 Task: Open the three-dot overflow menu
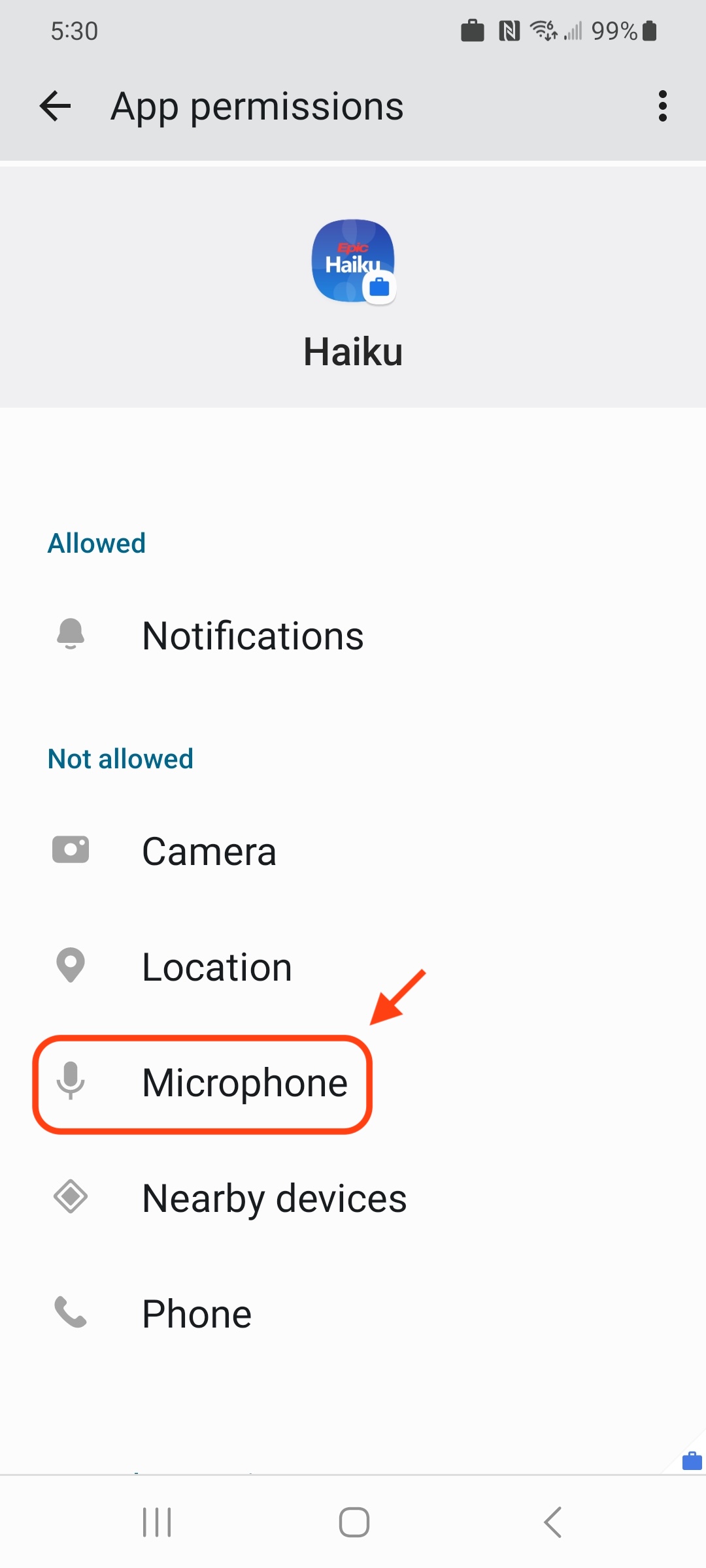(x=662, y=106)
